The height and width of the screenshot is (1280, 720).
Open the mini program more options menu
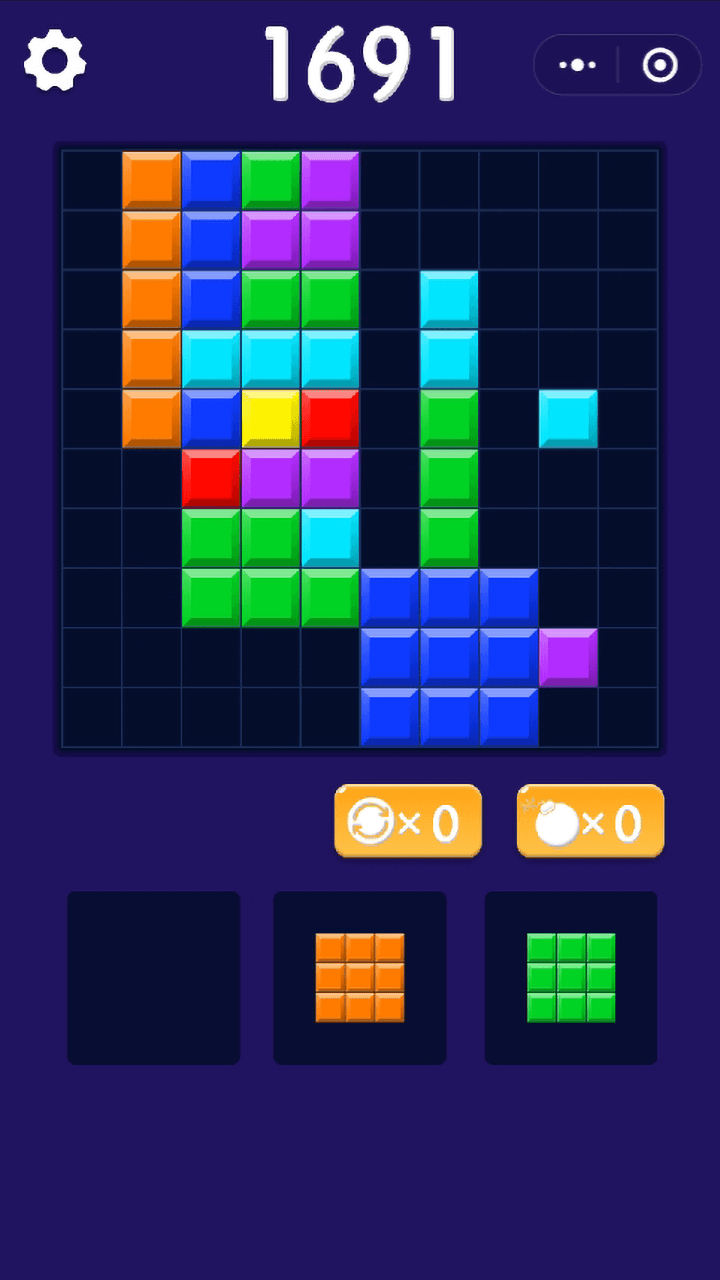click(x=577, y=65)
